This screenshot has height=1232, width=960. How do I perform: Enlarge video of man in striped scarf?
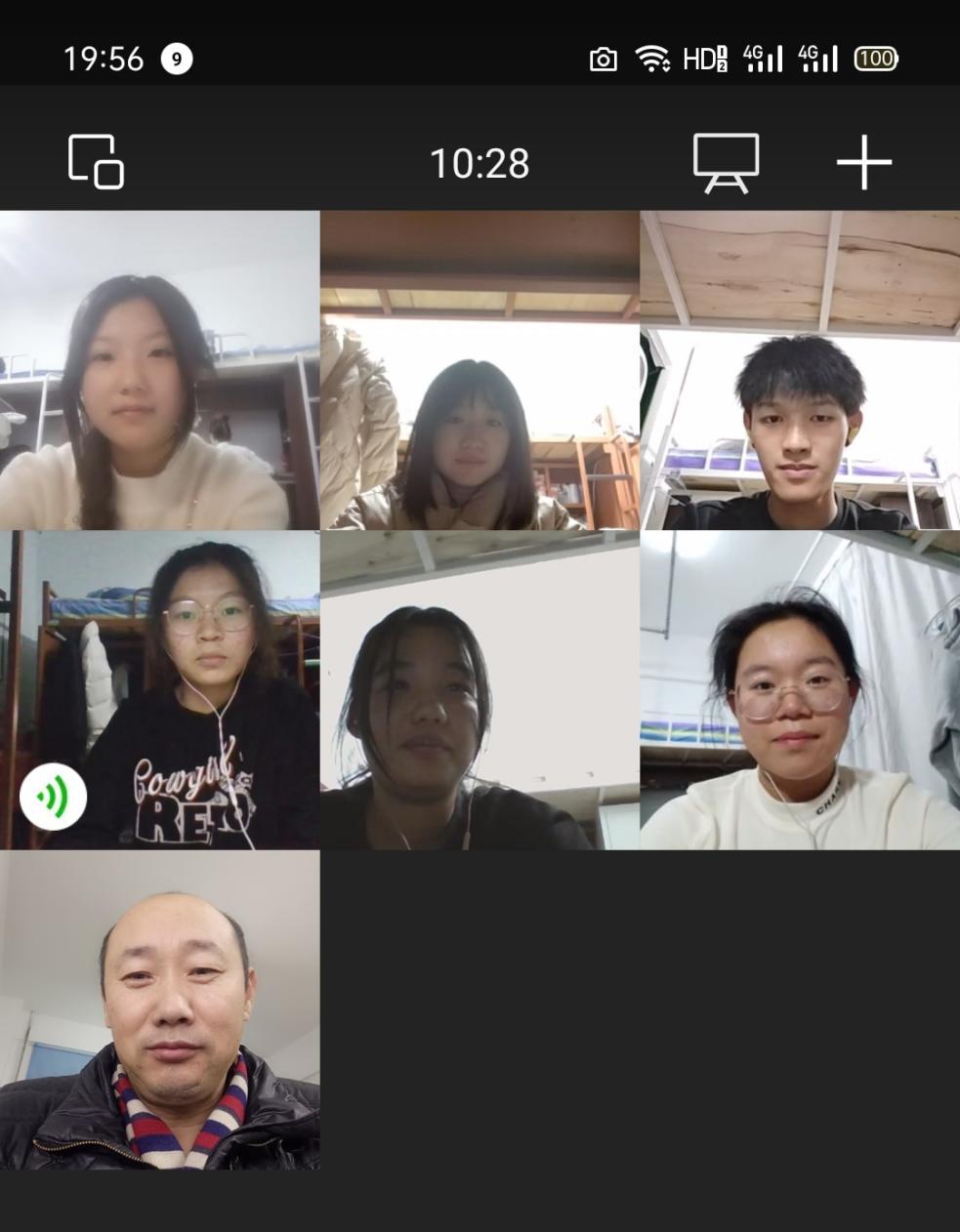(x=159, y=1009)
